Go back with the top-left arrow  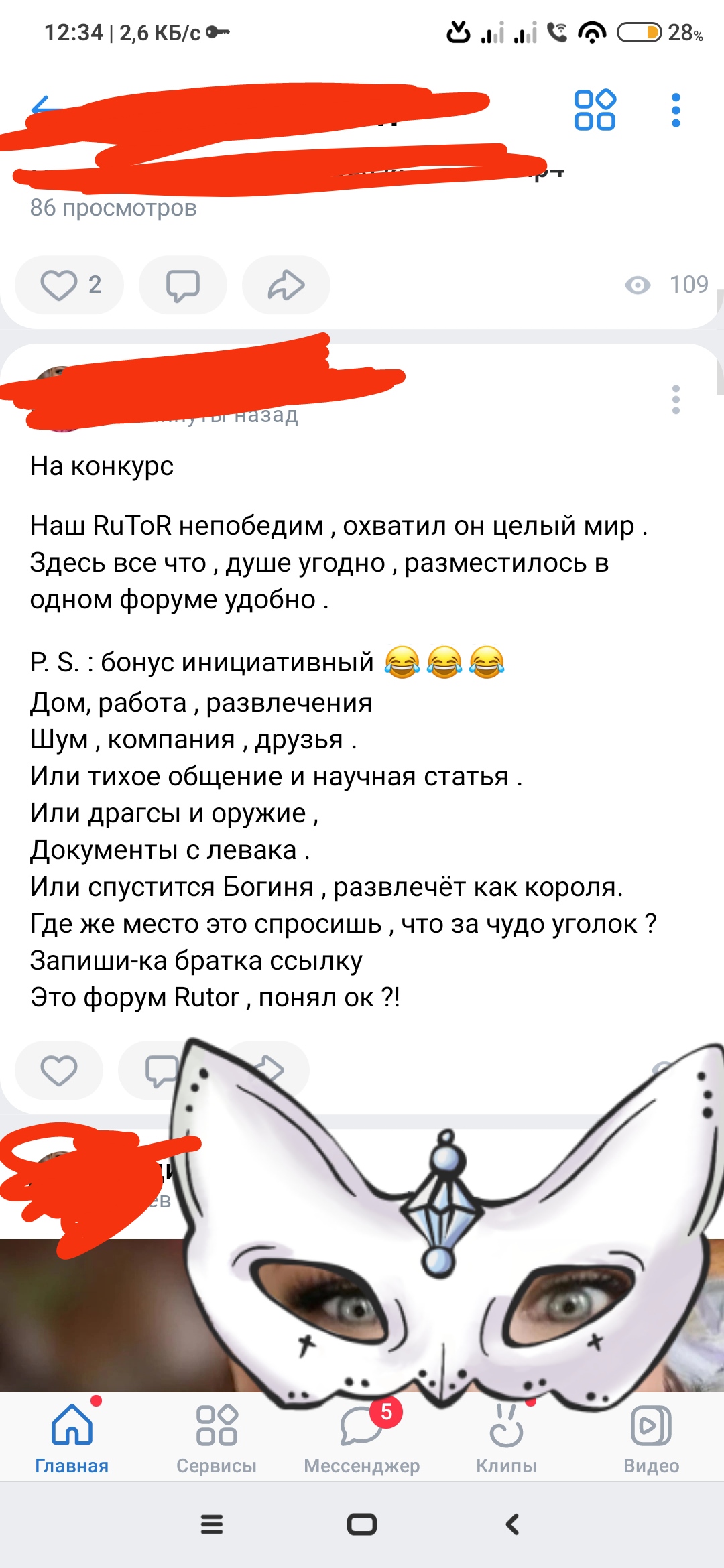42,107
